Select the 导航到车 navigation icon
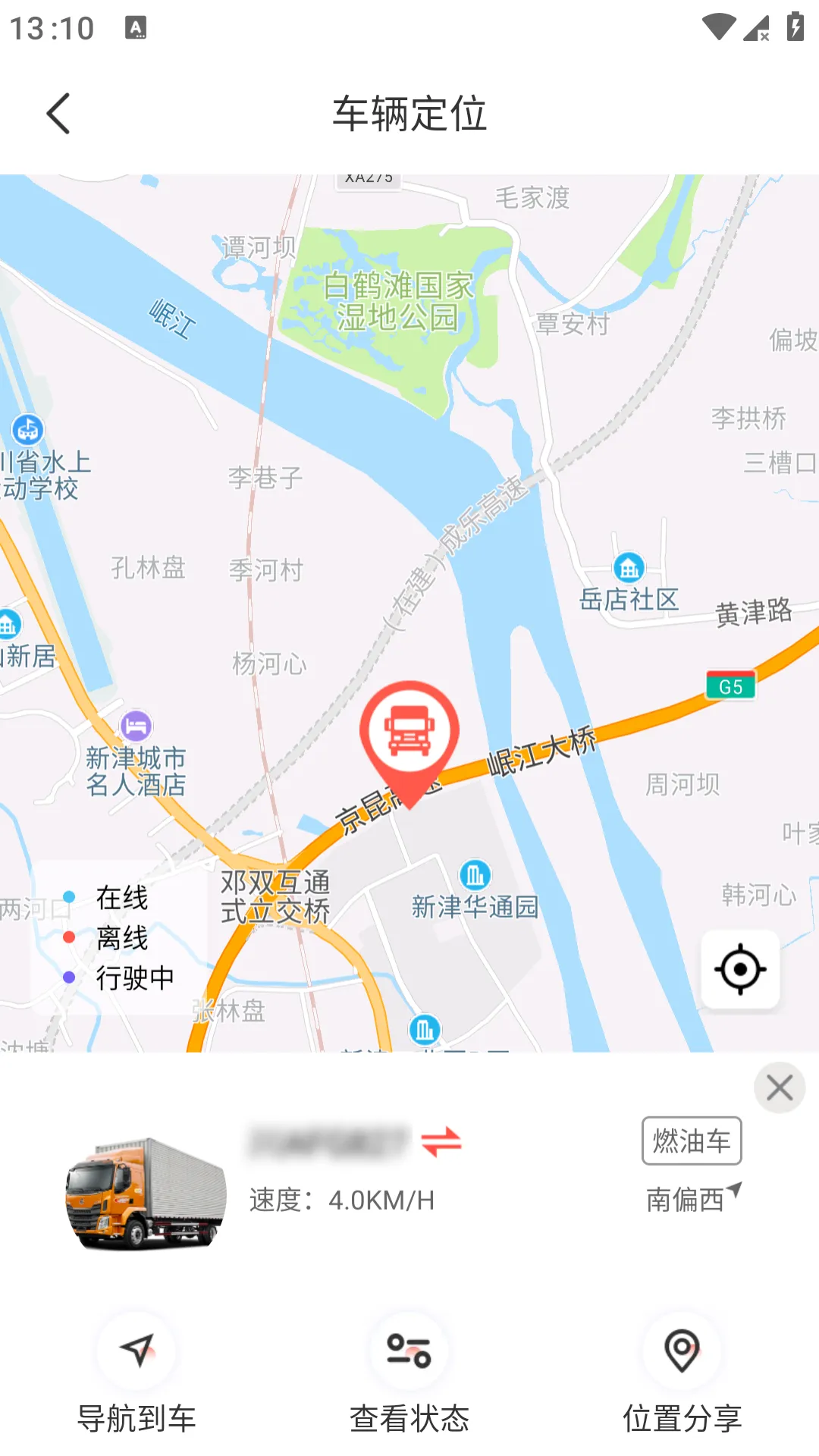Viewport: 819px width, 1456px height. [137, 1350]
